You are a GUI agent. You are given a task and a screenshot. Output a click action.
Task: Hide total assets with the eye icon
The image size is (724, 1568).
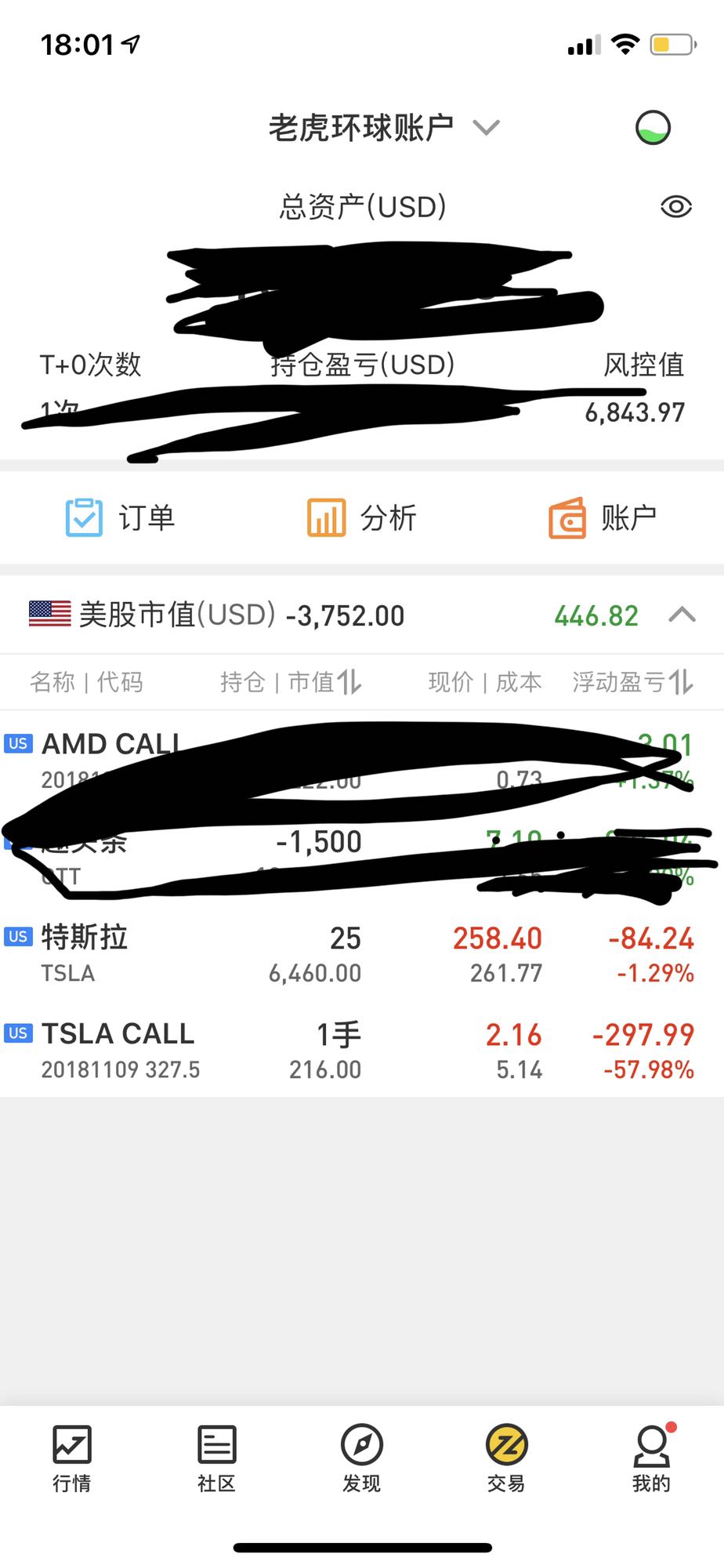pyautogui.click(x=675, y=207)
